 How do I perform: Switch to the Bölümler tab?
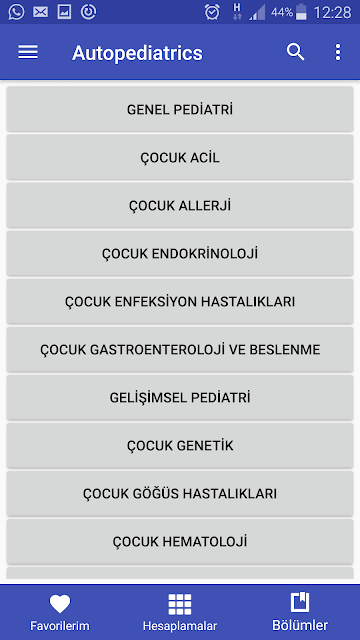300,612
